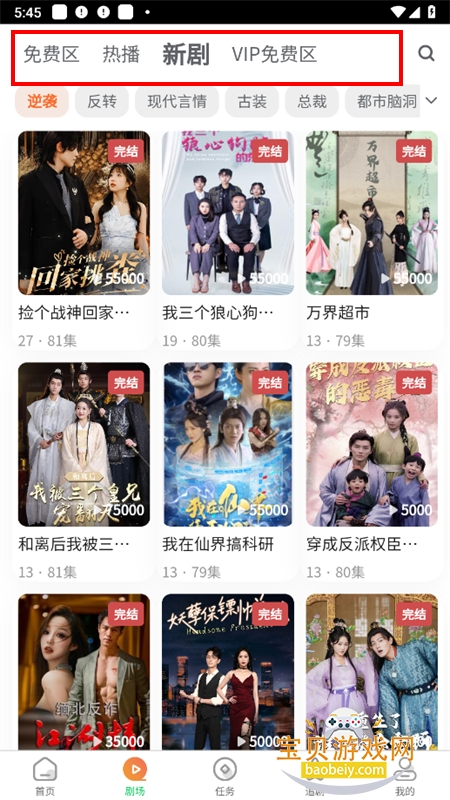This screenshot has height=800, width=450.
Task: Open the drama 我在仙界搞科研
Action: click(228, 471)
